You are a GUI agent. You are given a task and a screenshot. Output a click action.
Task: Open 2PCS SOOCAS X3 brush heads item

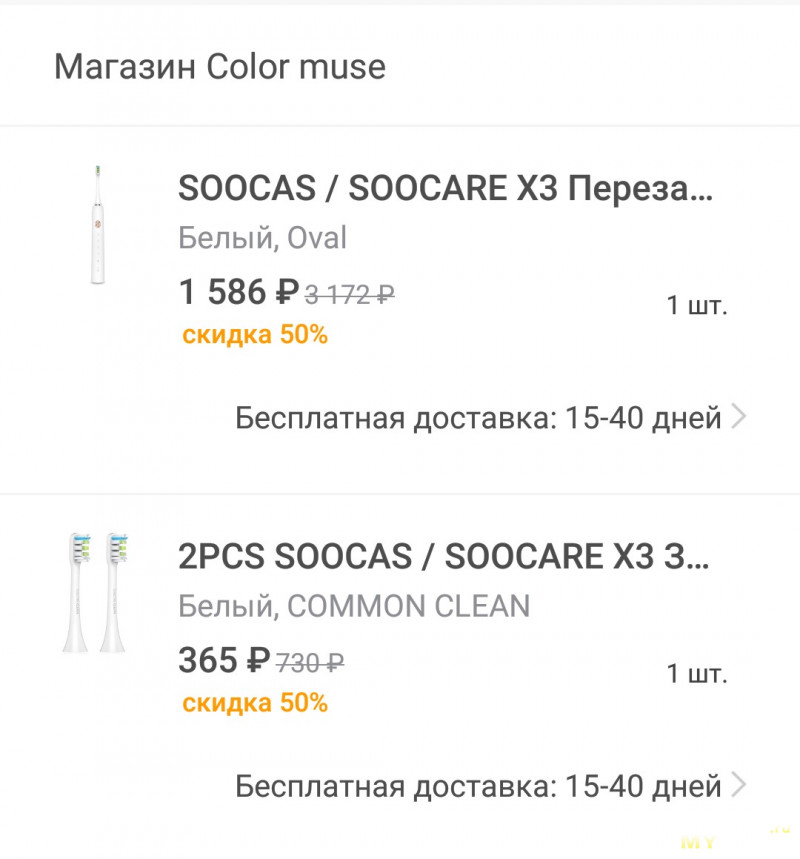pyautogui.click(x=443, y=556)
